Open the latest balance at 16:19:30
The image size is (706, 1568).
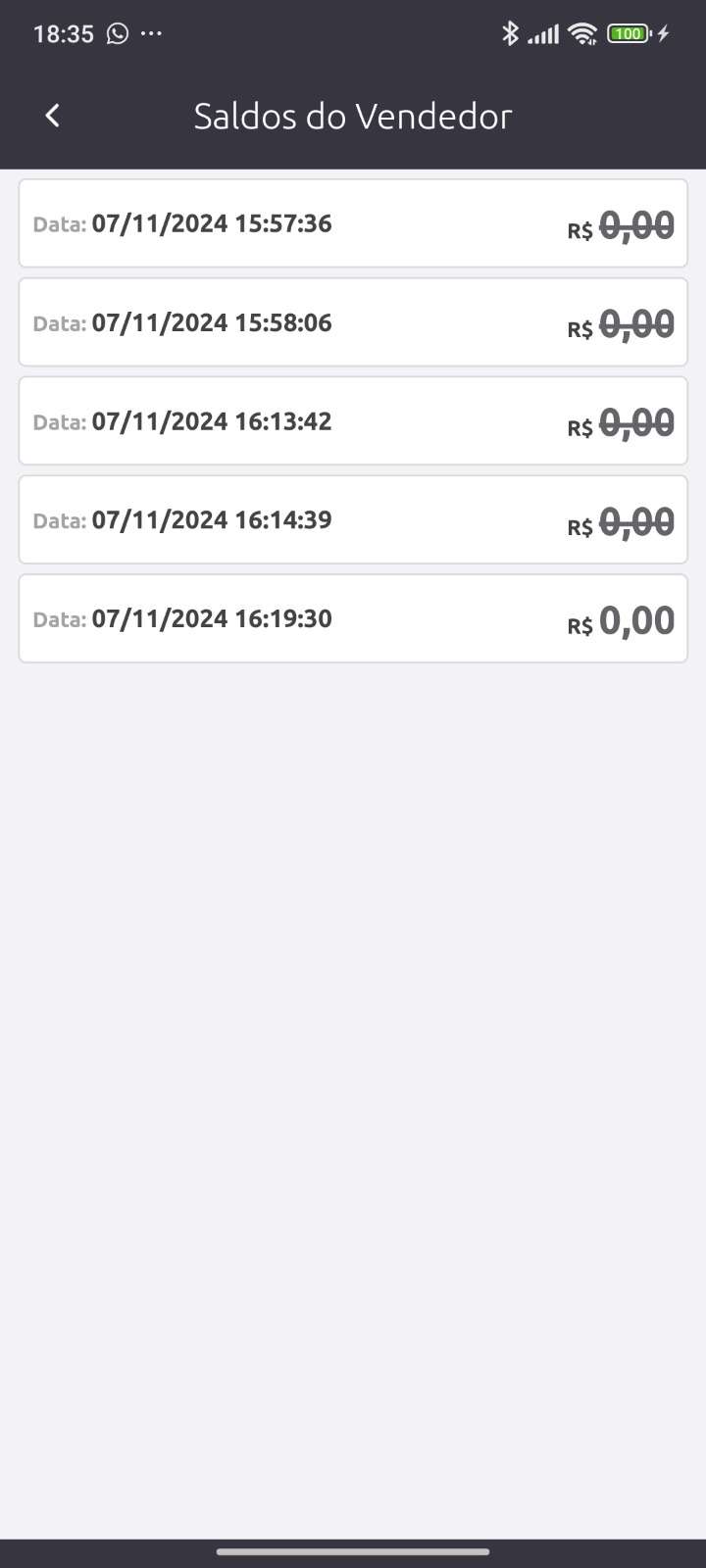[x=353, y=618]
